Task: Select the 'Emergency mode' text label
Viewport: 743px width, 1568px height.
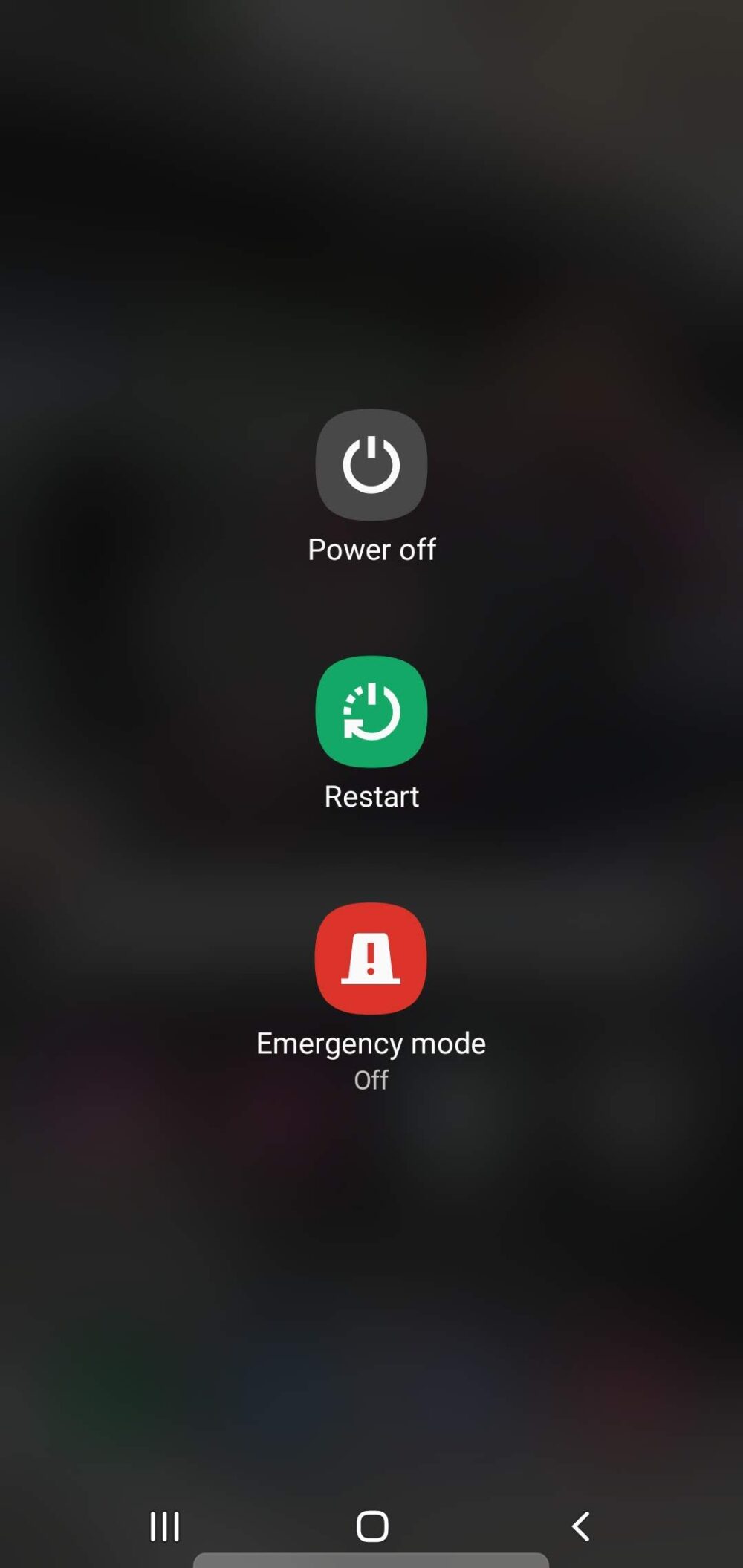Action: click(x=371, y=1043)
